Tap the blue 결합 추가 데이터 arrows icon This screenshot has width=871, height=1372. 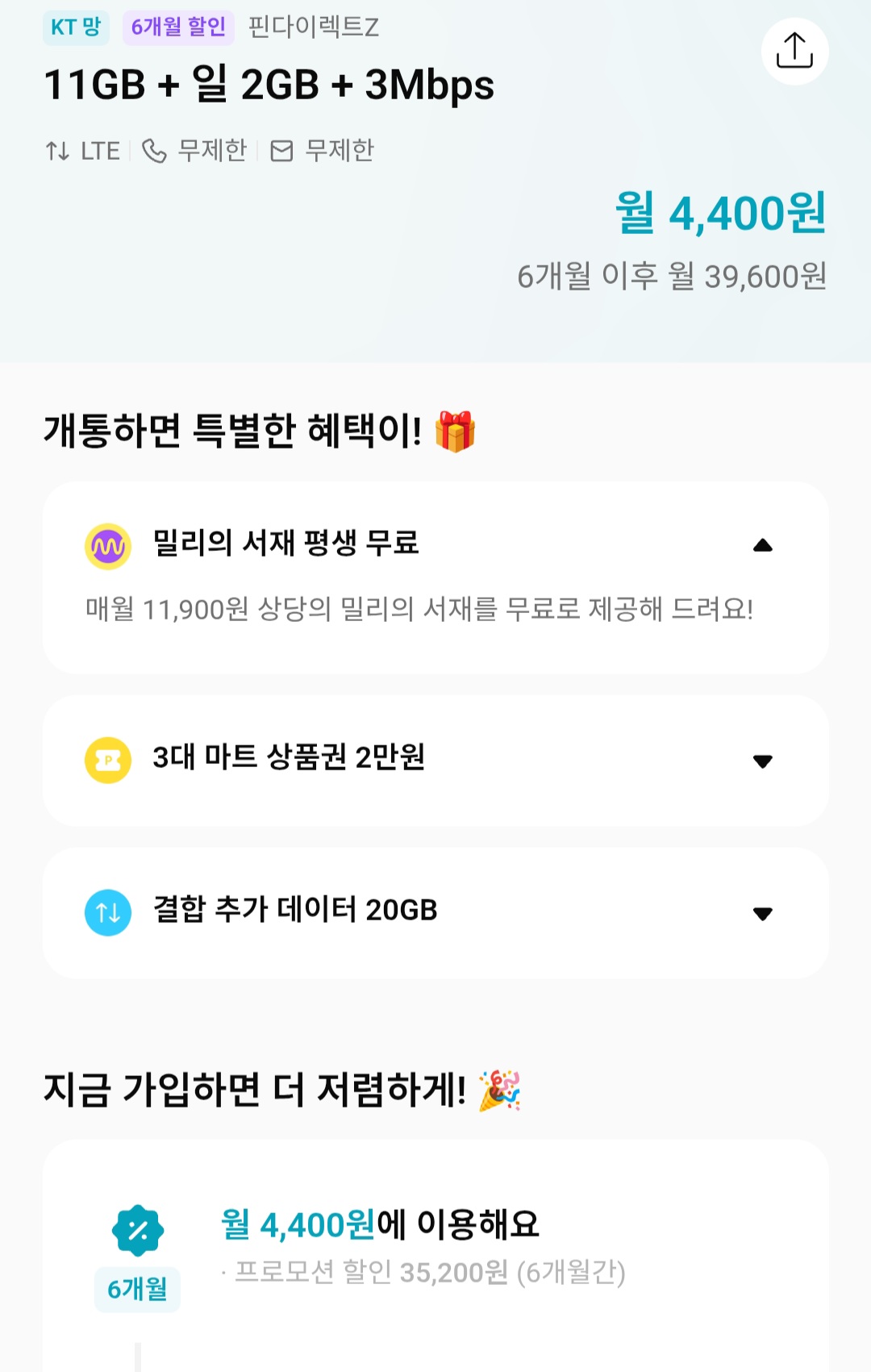(x=106, y=912)
